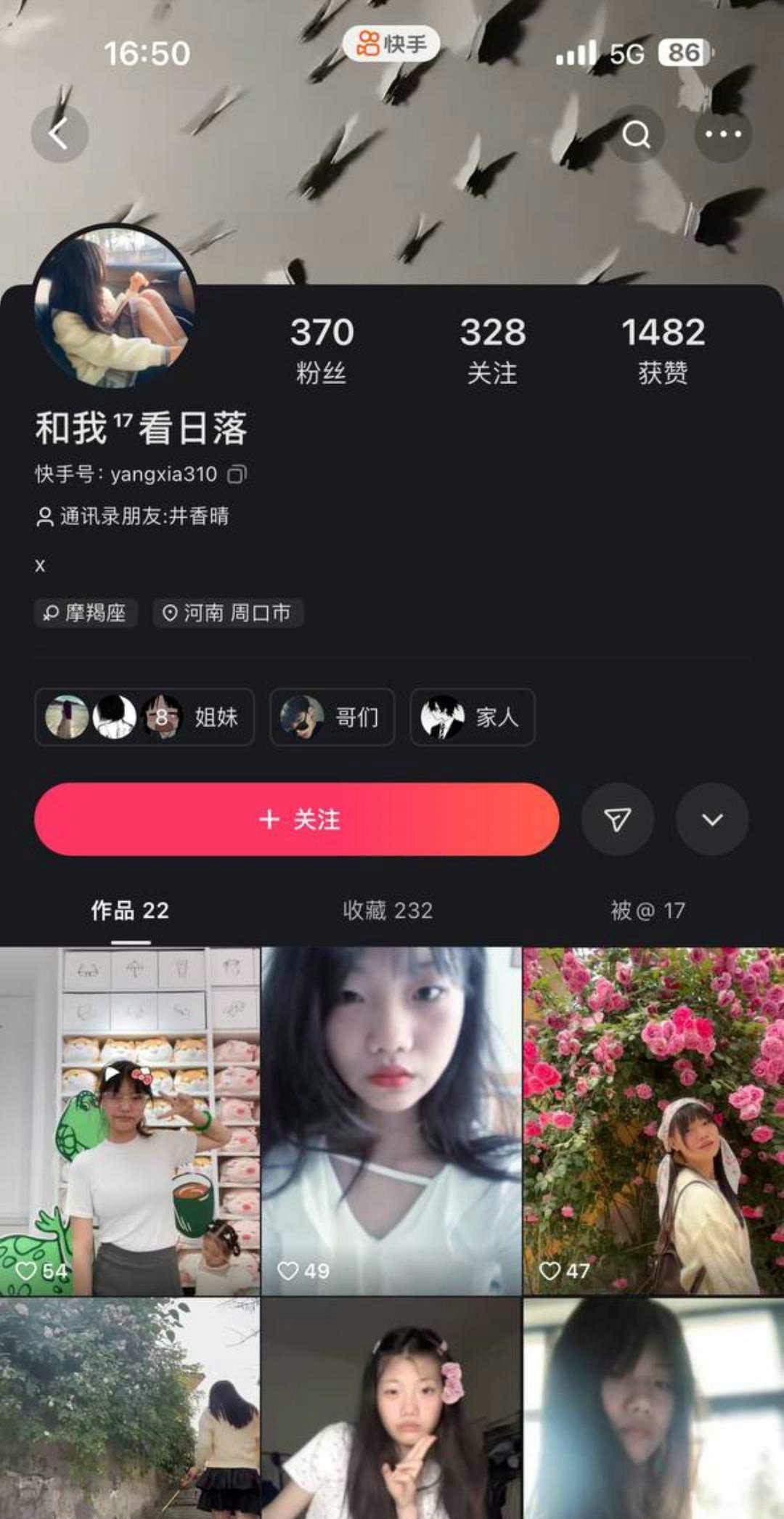Send a message via the paper-plane icon

click(617, 819)
